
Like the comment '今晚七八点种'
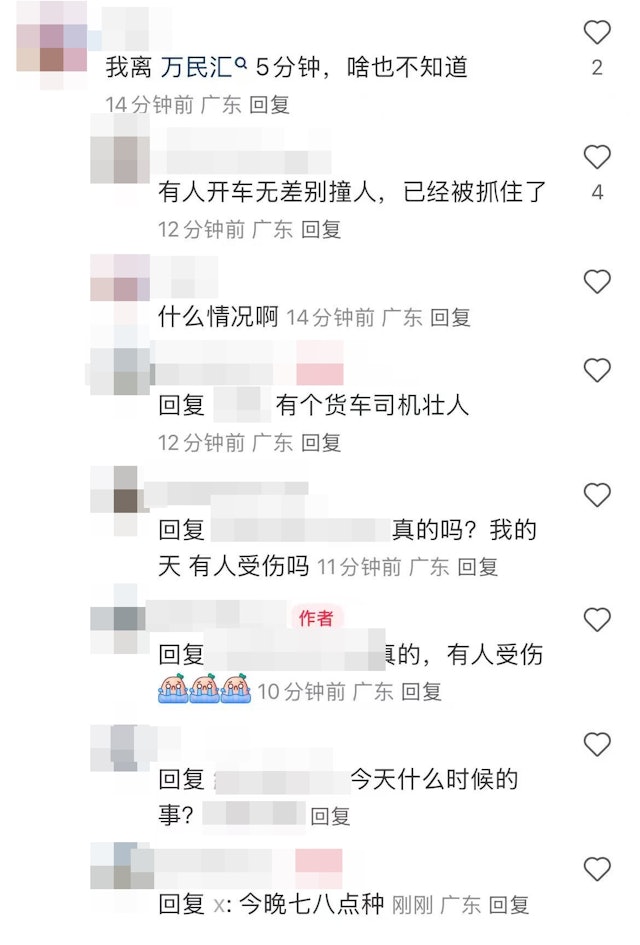(x=597, y=868)
